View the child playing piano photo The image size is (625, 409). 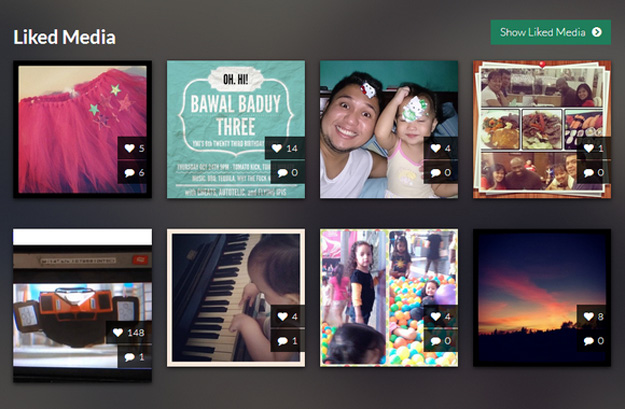pyautogui.click(x=236, y=297)
